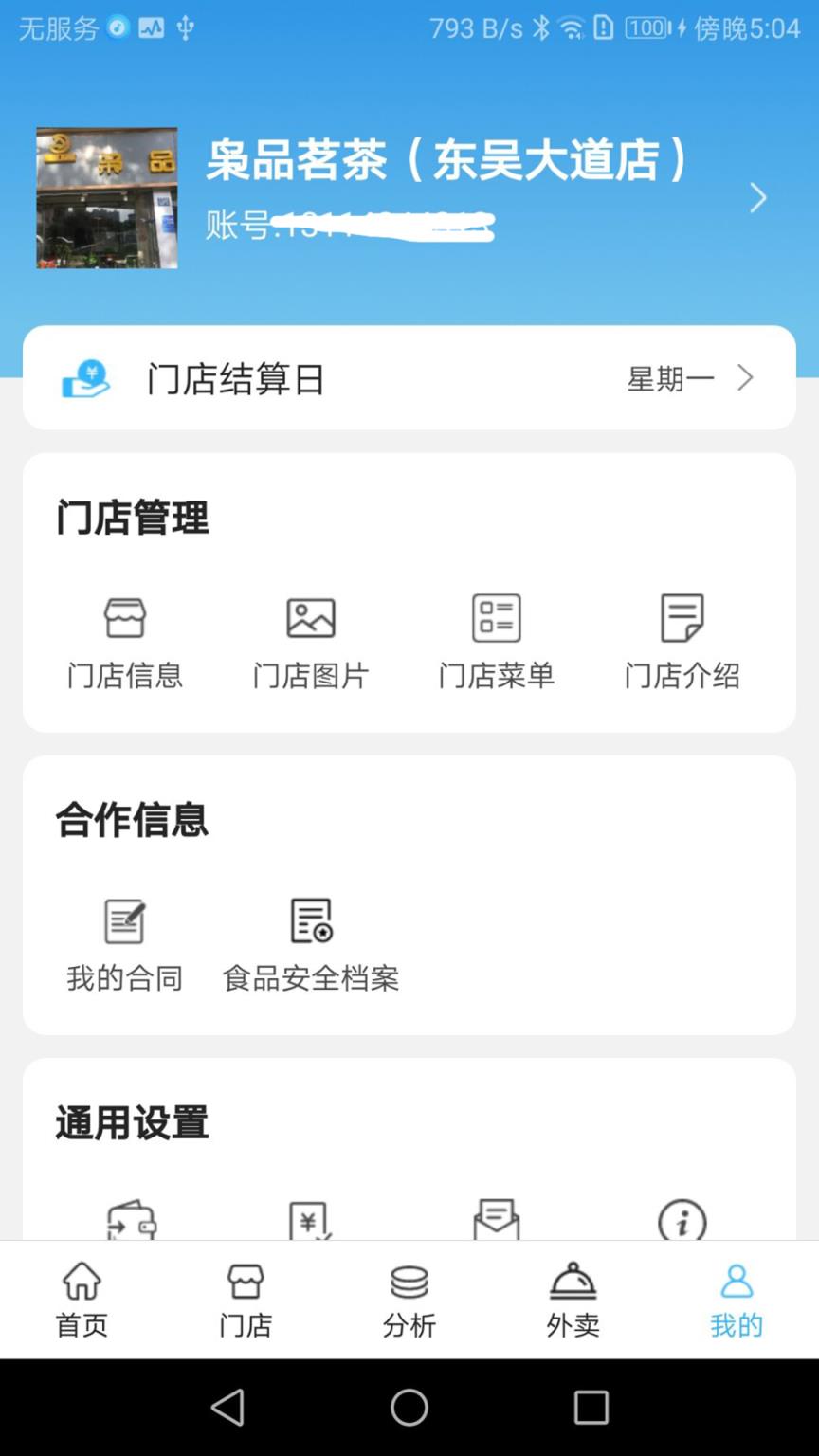
Task: Open 门店信息 under 门店管理
Action: pos(124,640)
